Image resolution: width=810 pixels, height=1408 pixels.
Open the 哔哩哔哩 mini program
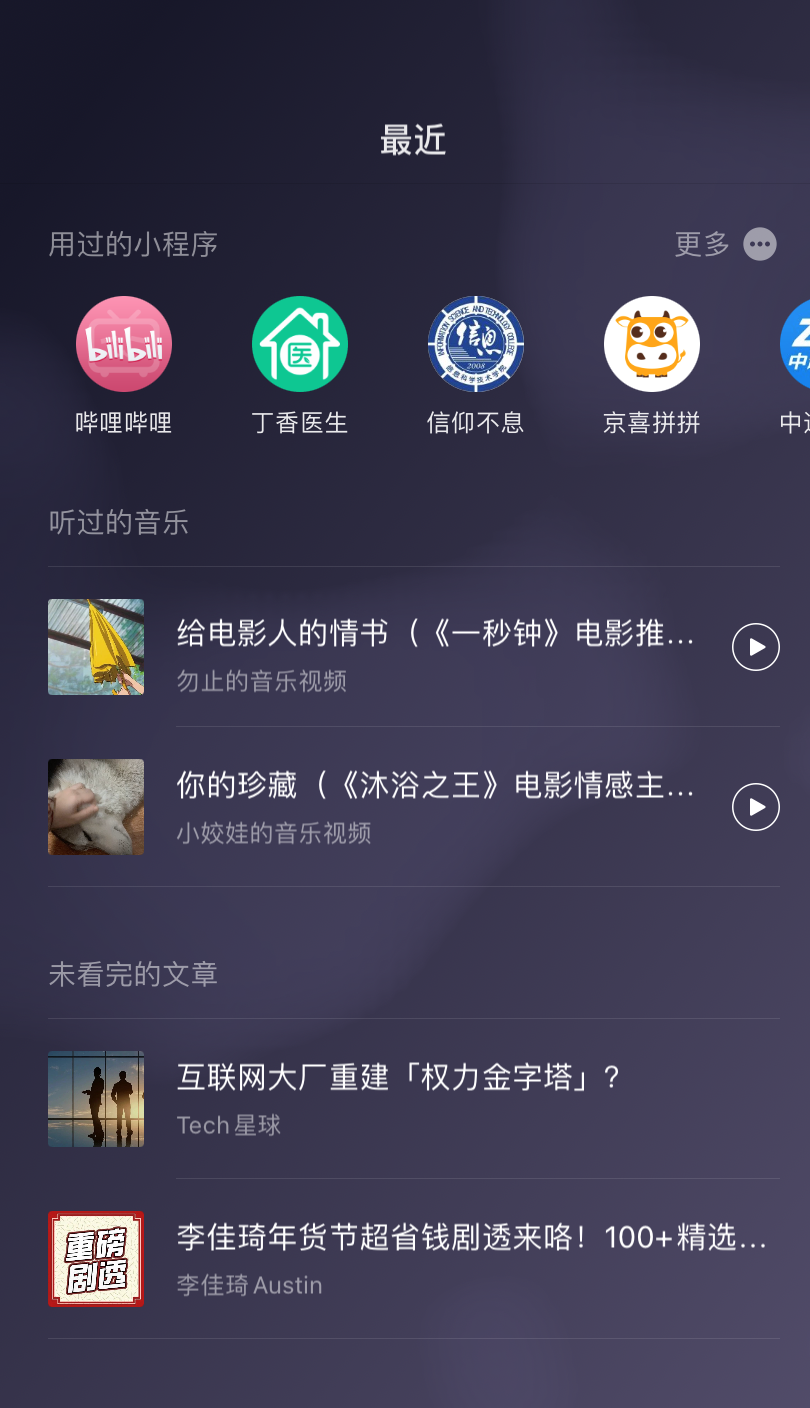point(123,343)
